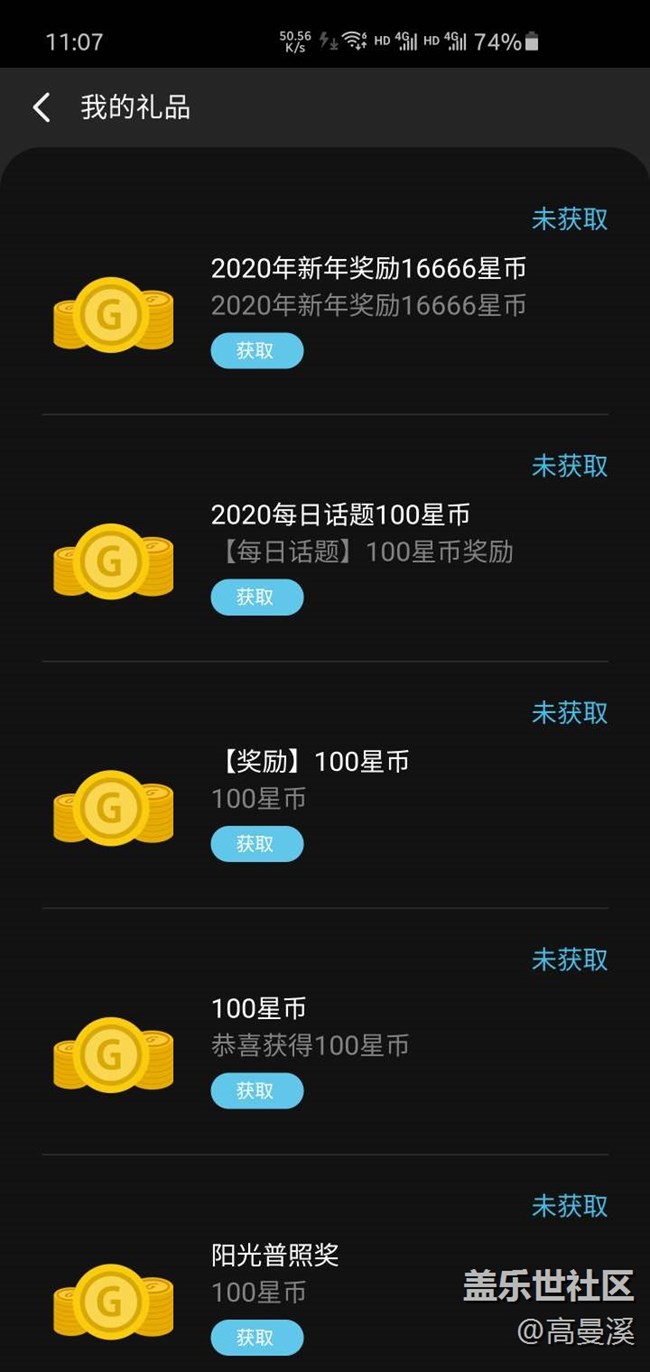Claim the 2020年新年奖励16666星币 gift
The height and width of the screenshot is (1372, 650).
click(256, 350)
